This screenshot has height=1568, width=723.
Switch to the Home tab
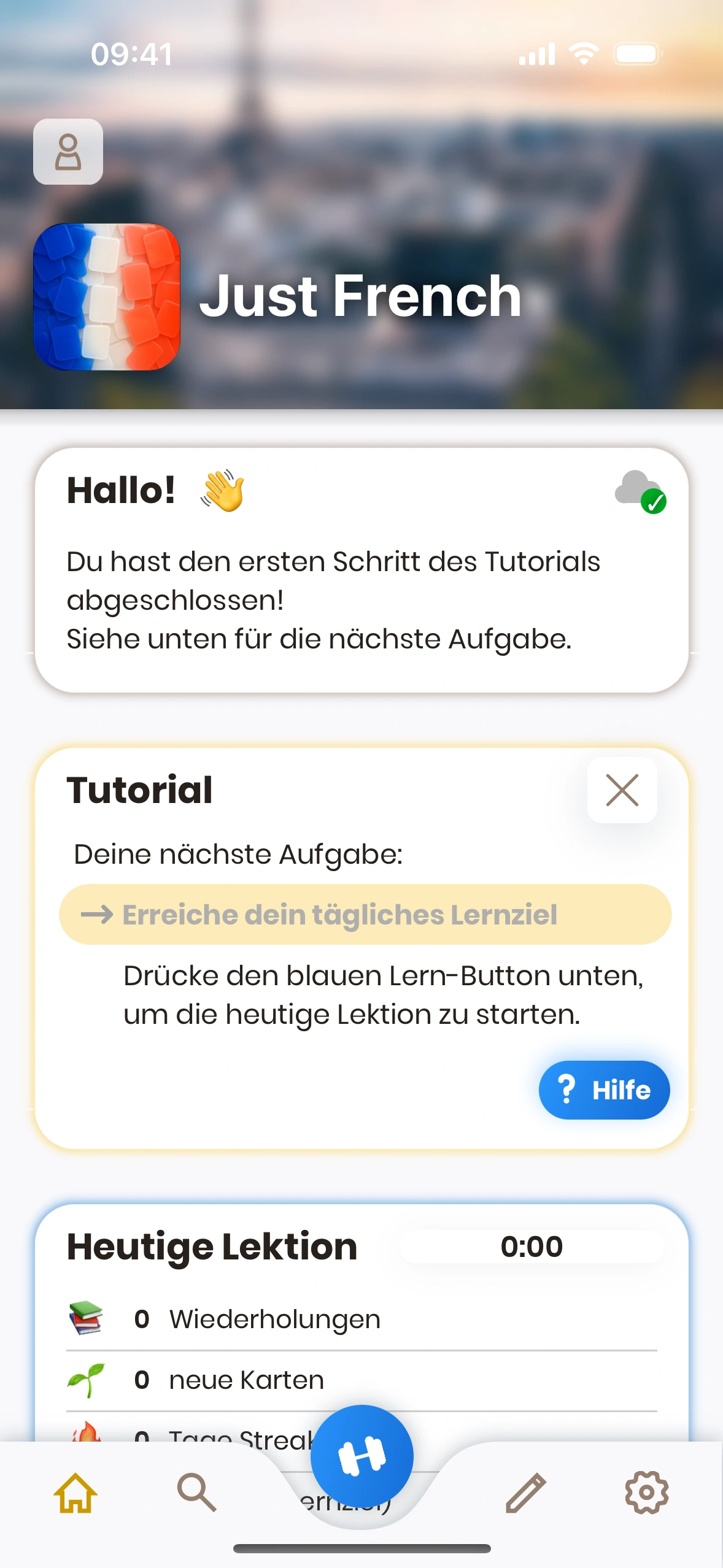pyautogui.click(x=75, y=1493)
